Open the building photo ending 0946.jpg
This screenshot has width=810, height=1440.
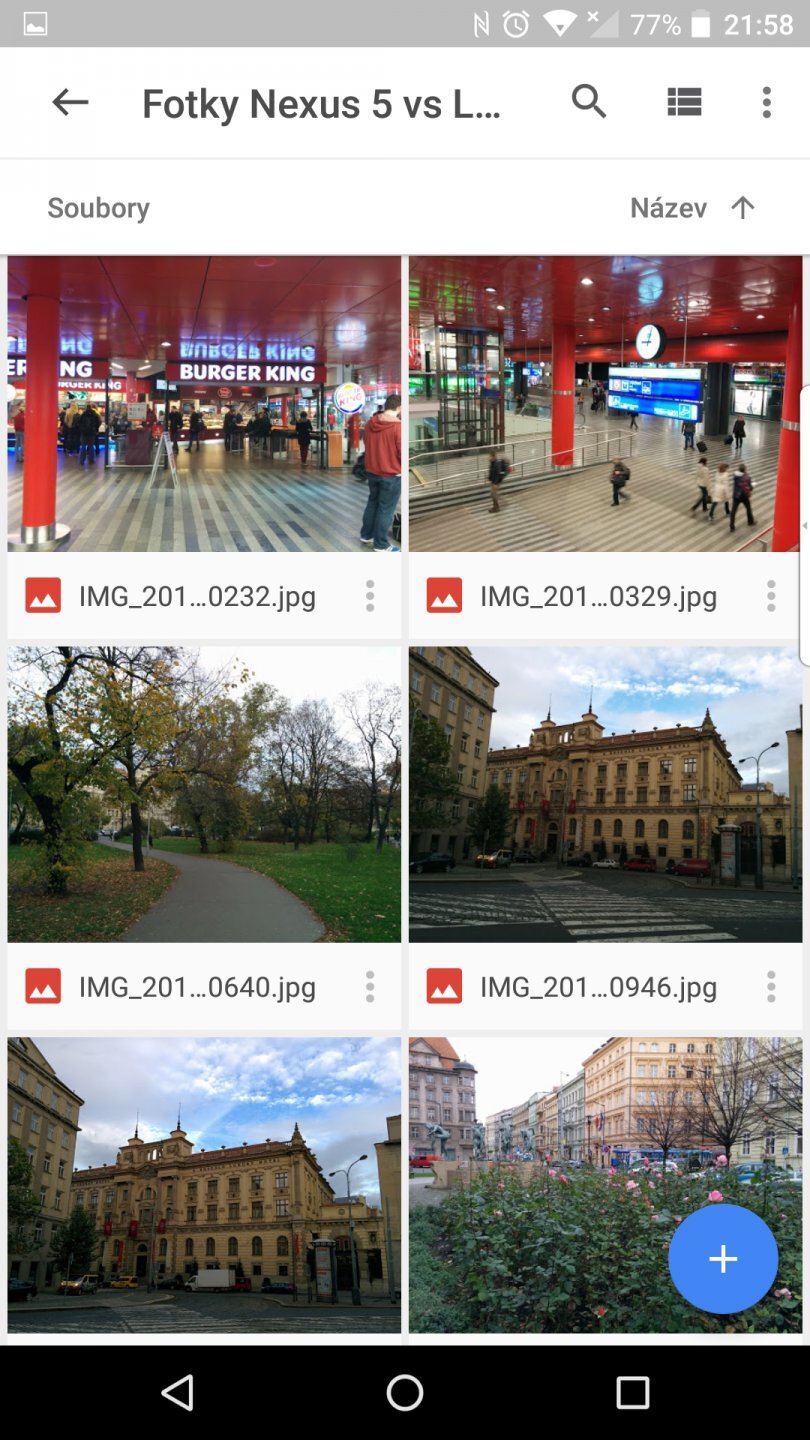(605, 794)
